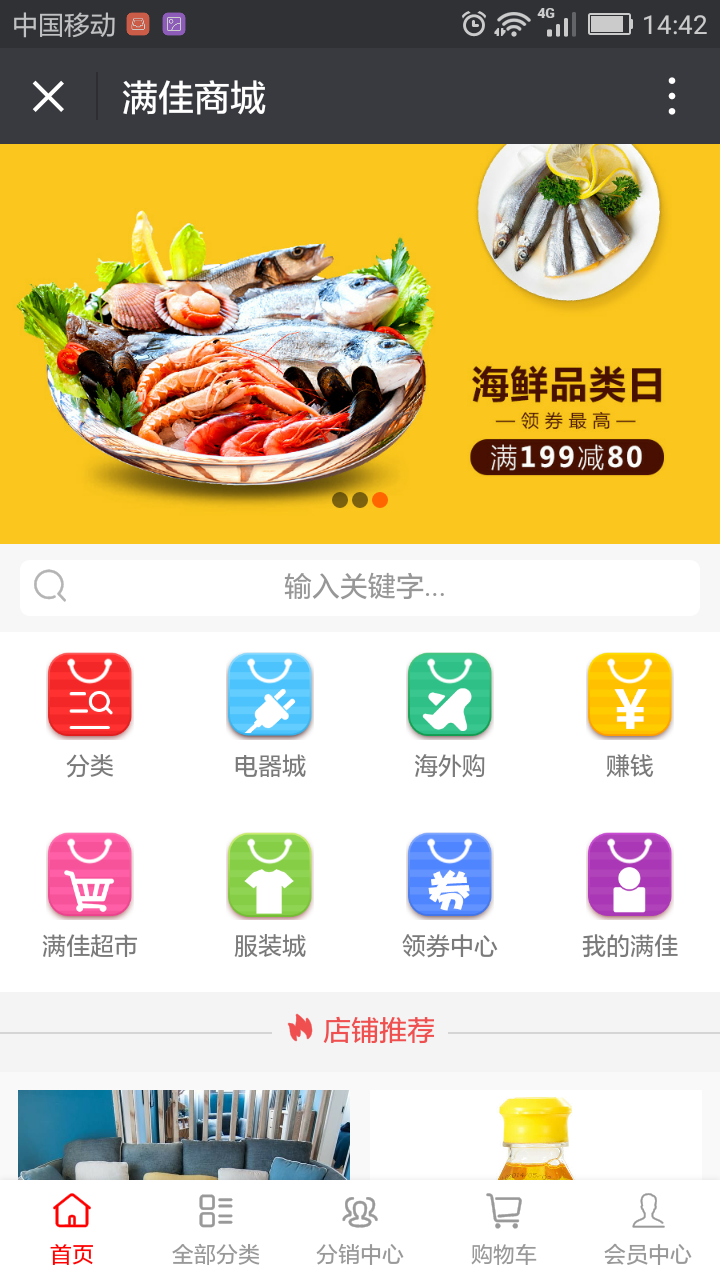Image resolution: width=720 pixels, height=1280 pixels.
Task: Switch to the 全部分类 tab
Action: [x=216, y=1229]
